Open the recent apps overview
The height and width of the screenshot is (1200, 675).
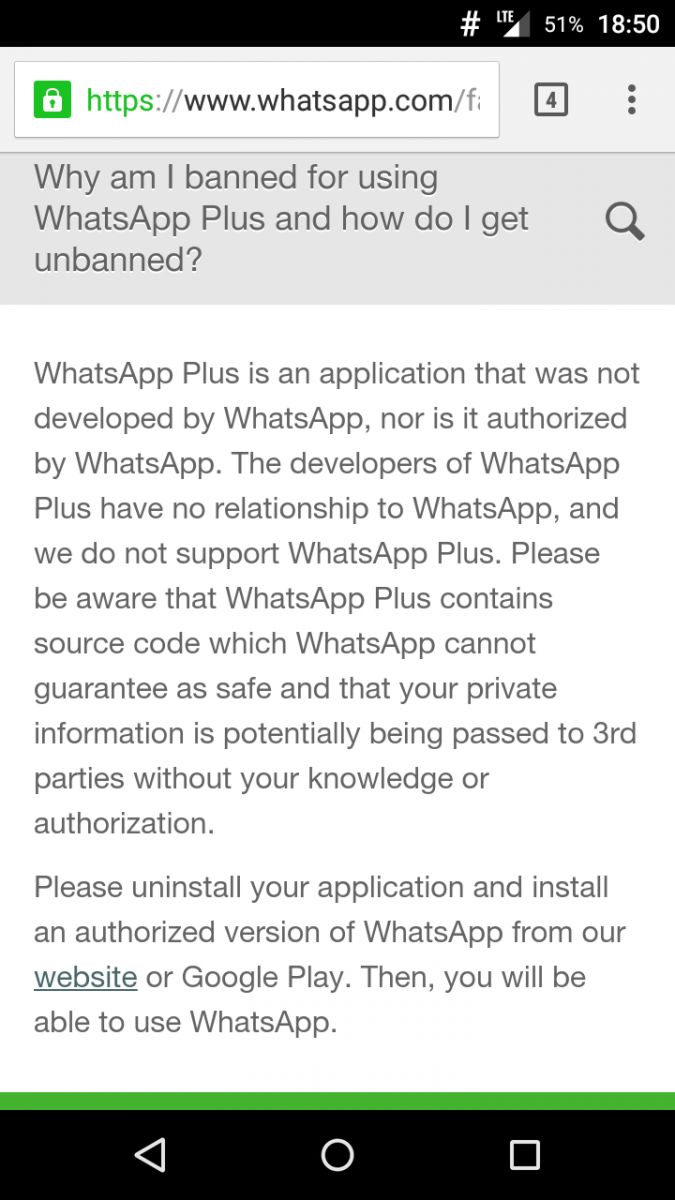(x=525, y=1155)
